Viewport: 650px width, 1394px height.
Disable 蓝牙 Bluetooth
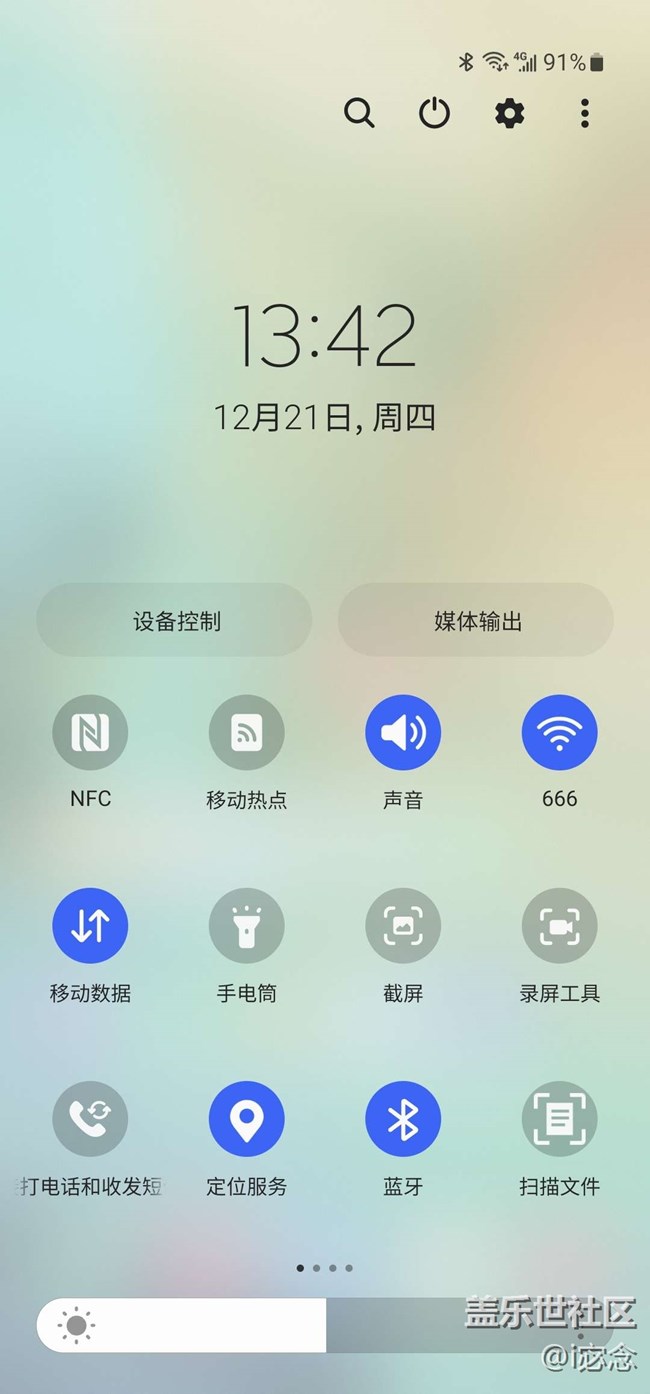coord(403,1120)
